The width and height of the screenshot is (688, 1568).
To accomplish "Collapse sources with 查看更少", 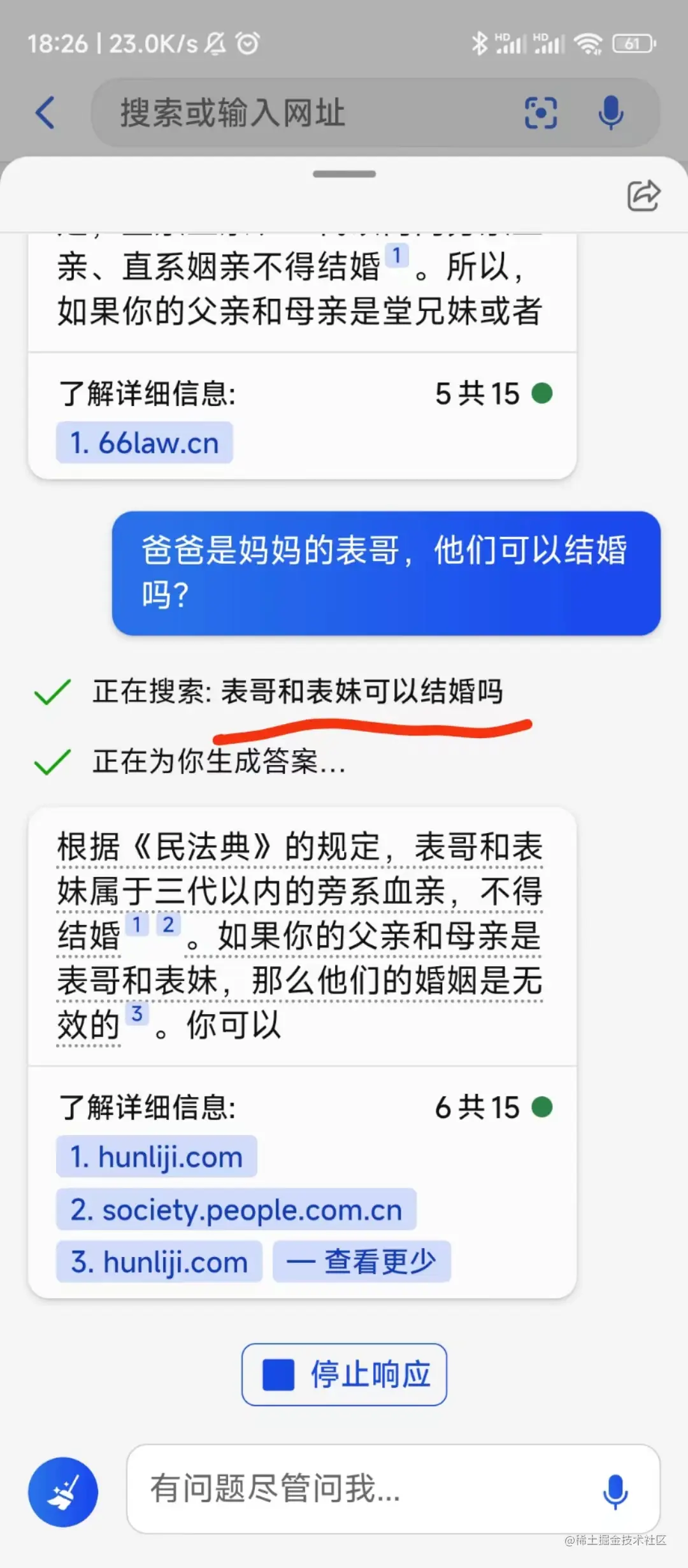I will click(x=362, y=1261).
